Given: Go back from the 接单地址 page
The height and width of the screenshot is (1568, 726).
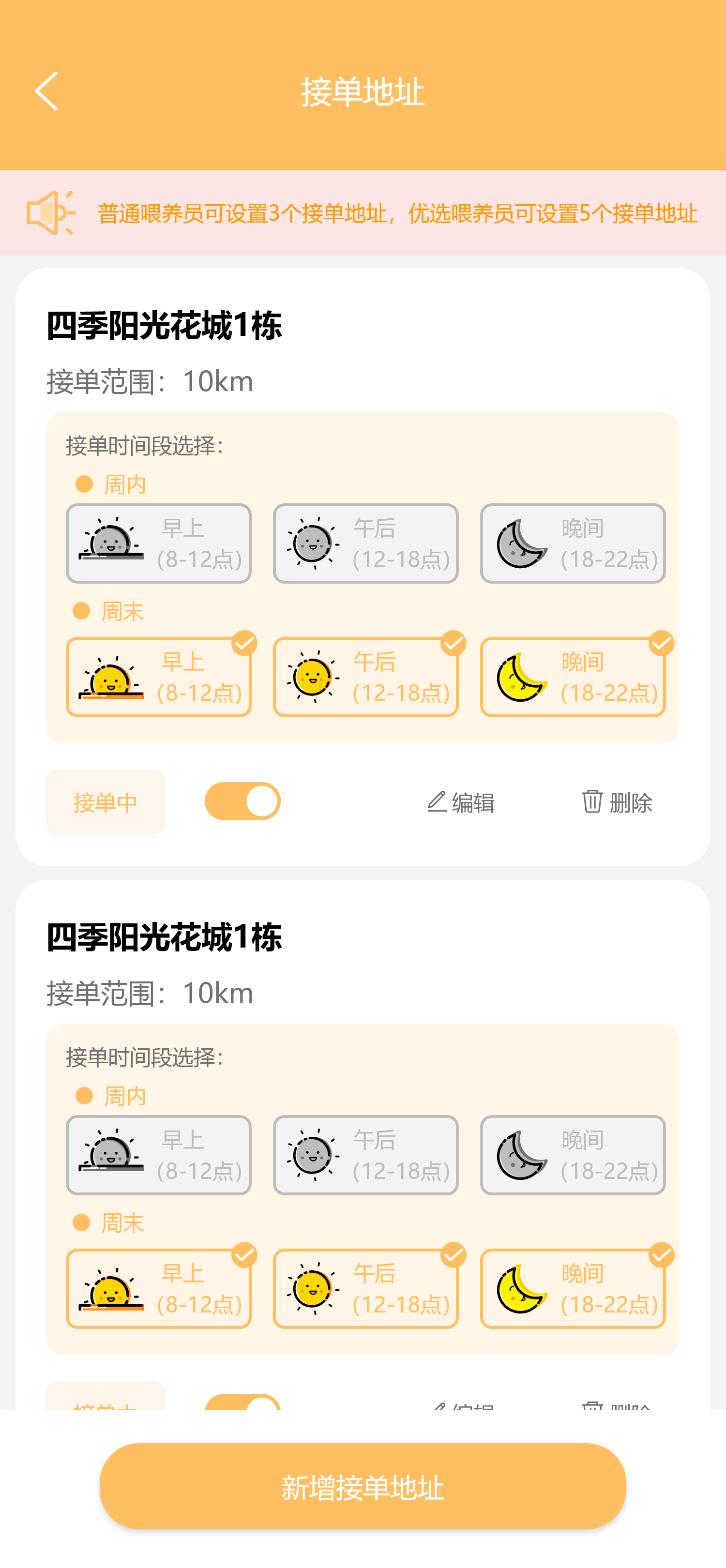Looking at the screenshot, I should [46, 91].
